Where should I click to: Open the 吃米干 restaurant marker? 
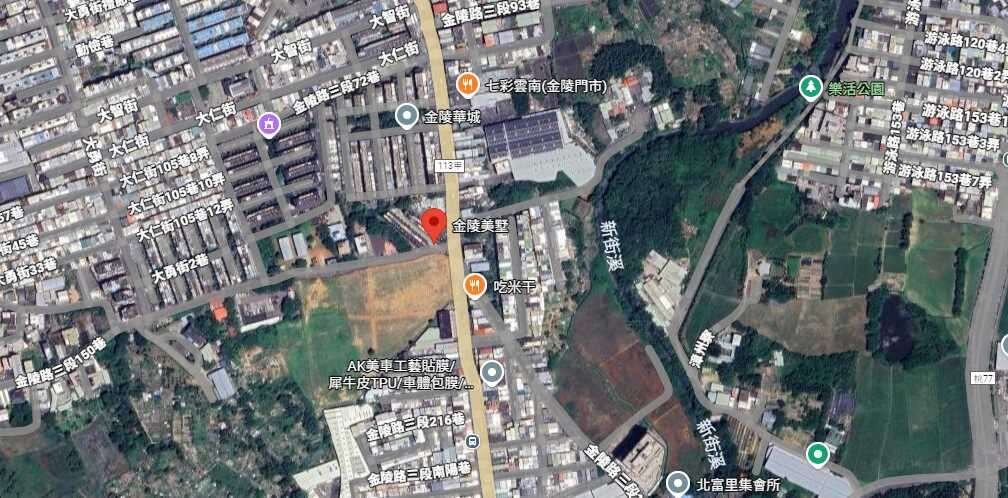click(476, 286)
